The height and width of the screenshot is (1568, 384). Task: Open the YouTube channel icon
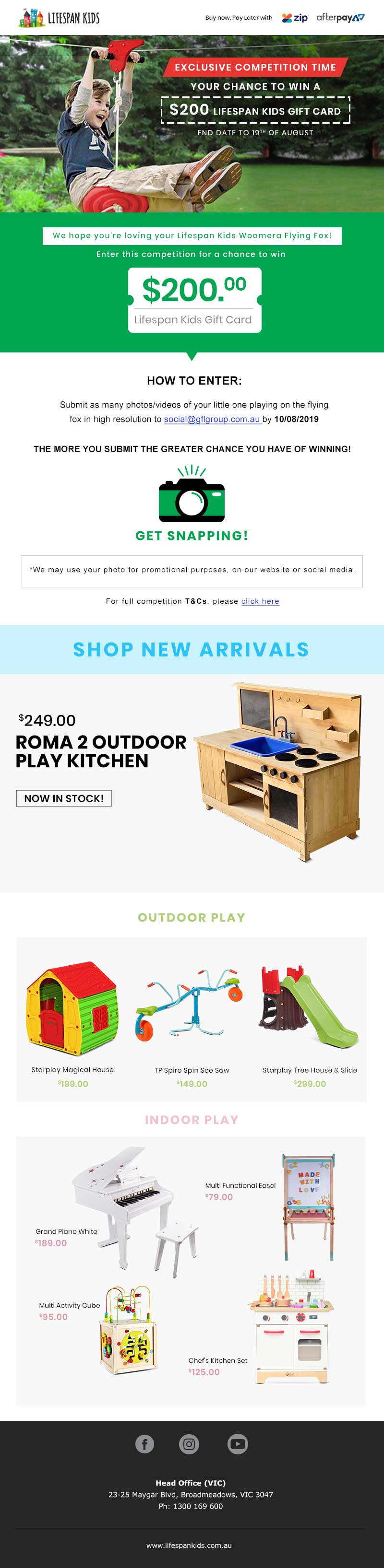[238, 1444]
